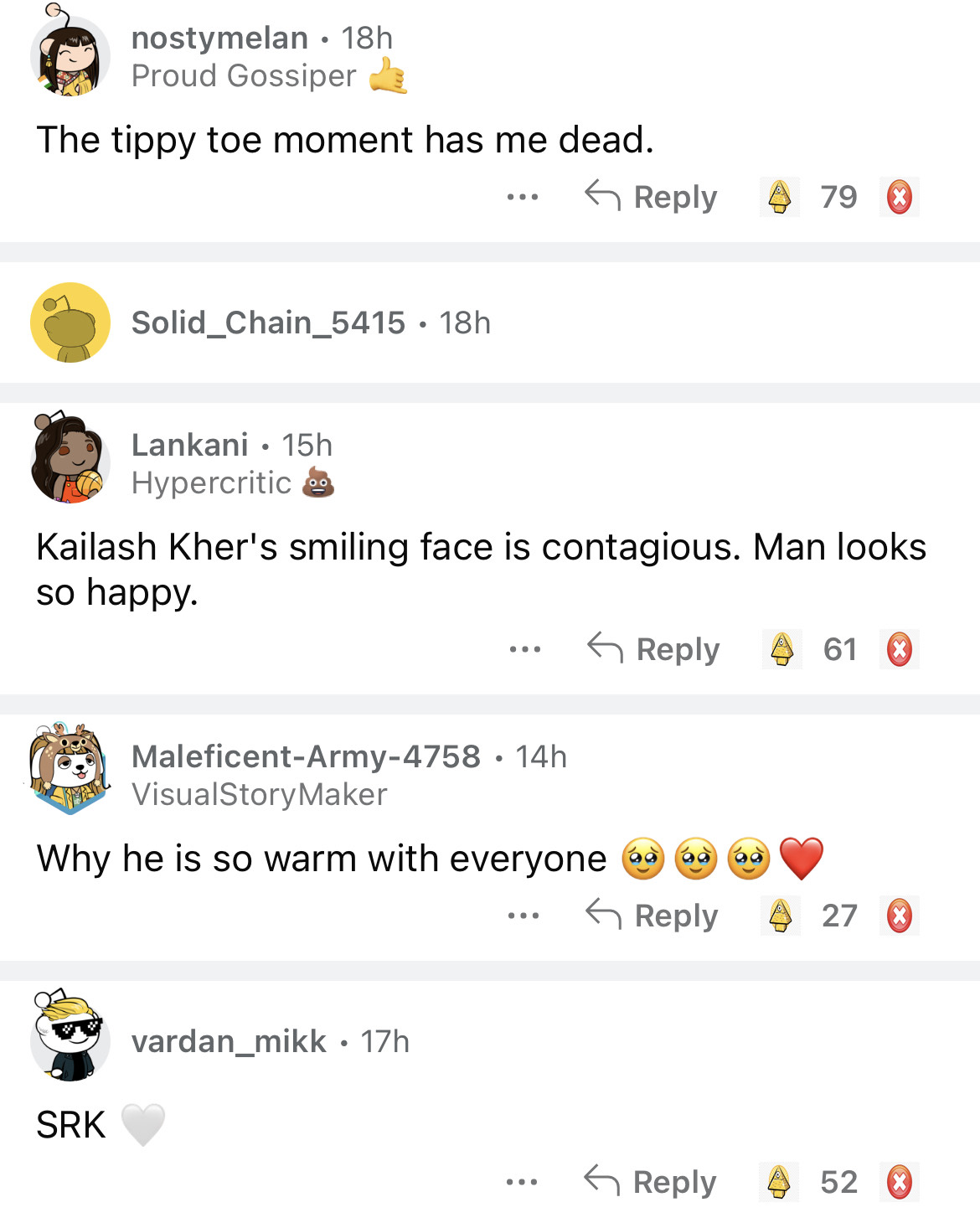
Task: Reply to nostymelan's comment
Action: tap(652, 198)
